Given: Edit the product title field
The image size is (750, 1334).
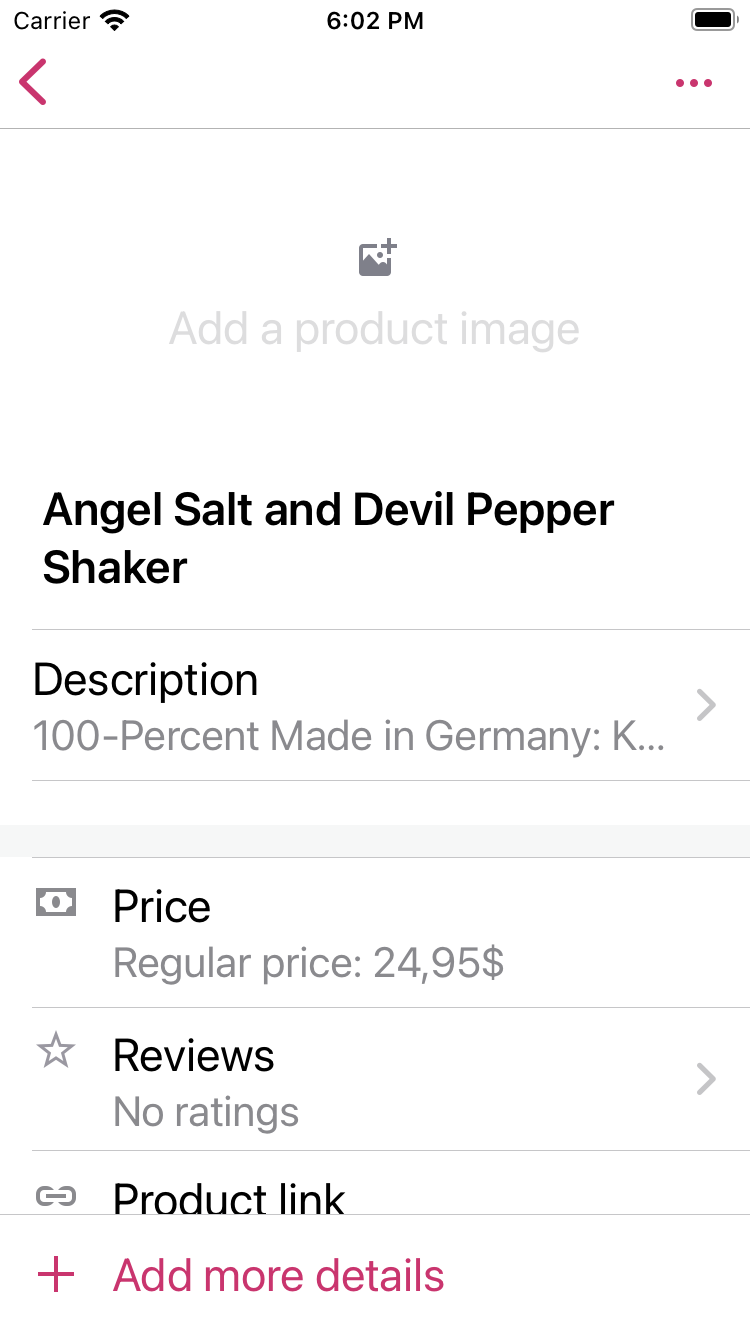Looking at the screenshot, I should 328,538.
